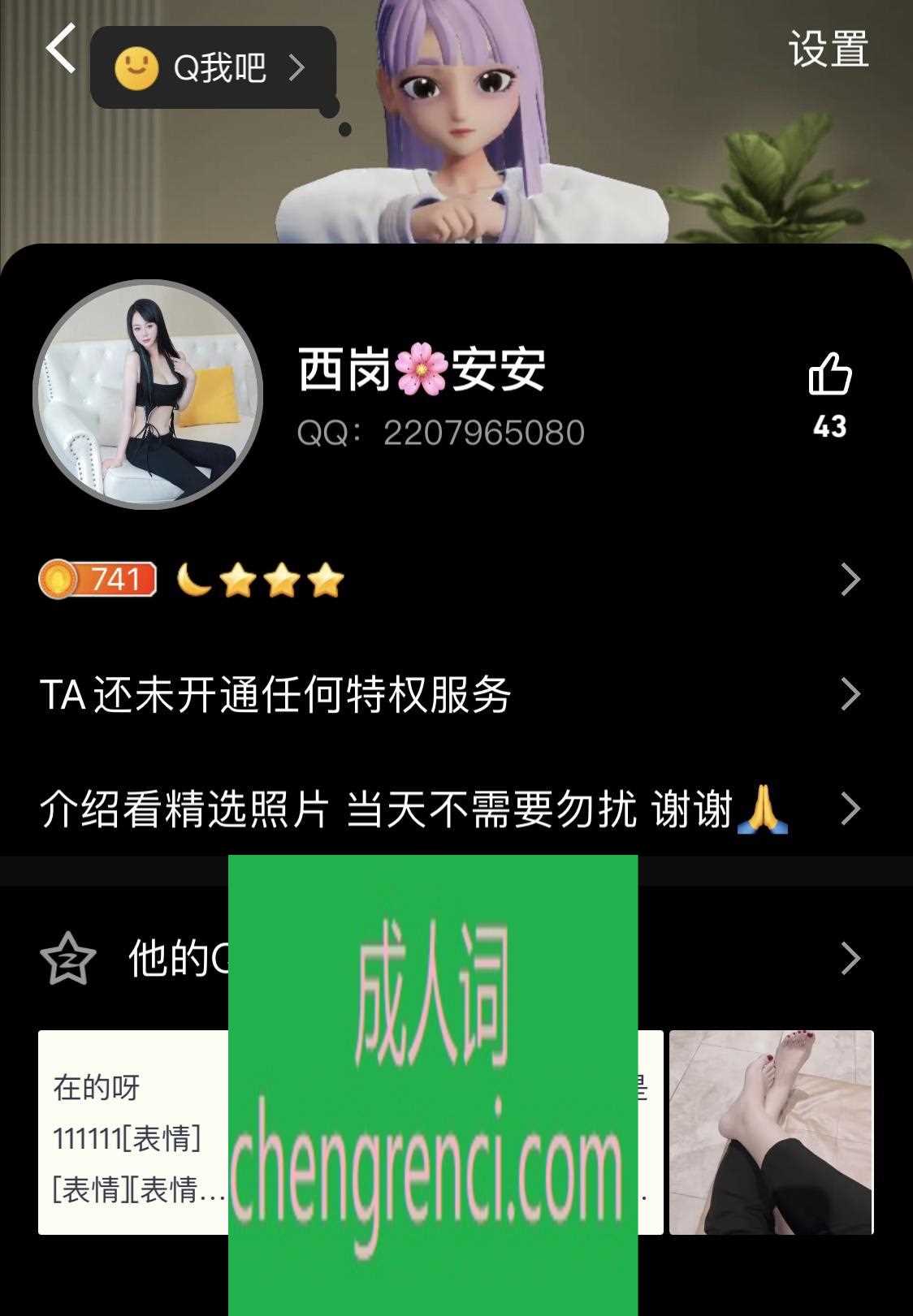The height and width of the screenshot is (1316, 913).
Task: Go back using the top arrow
Action: [x=62, y=49]
